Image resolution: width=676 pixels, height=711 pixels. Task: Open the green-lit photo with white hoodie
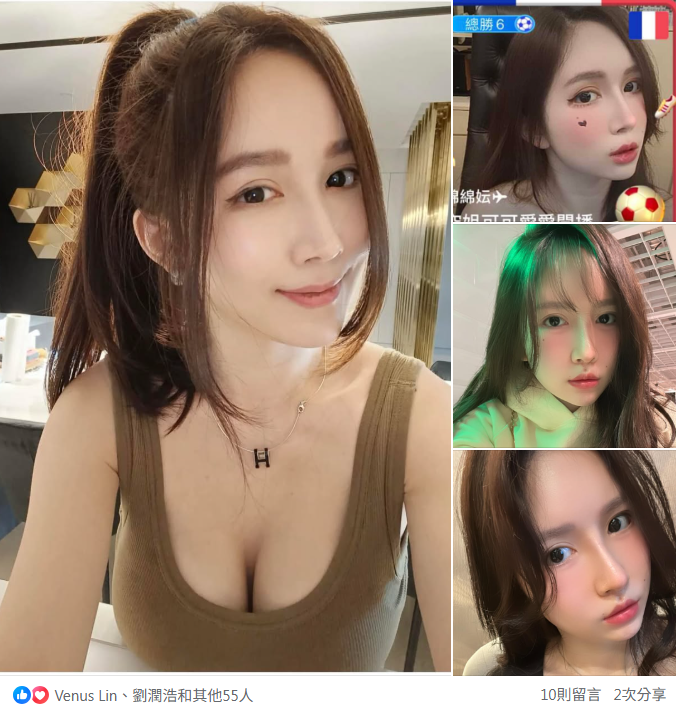[563, 335]
